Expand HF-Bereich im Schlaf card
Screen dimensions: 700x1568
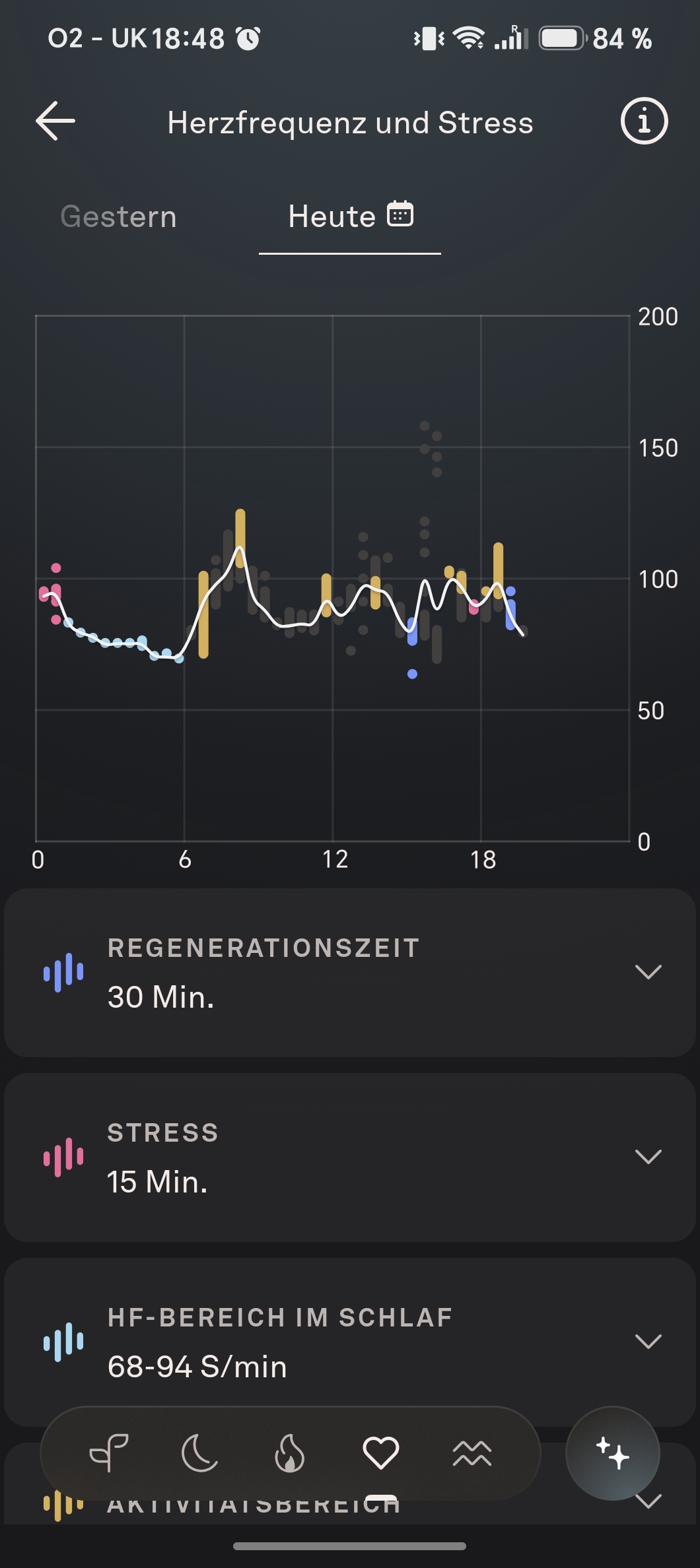(350, 1341)
